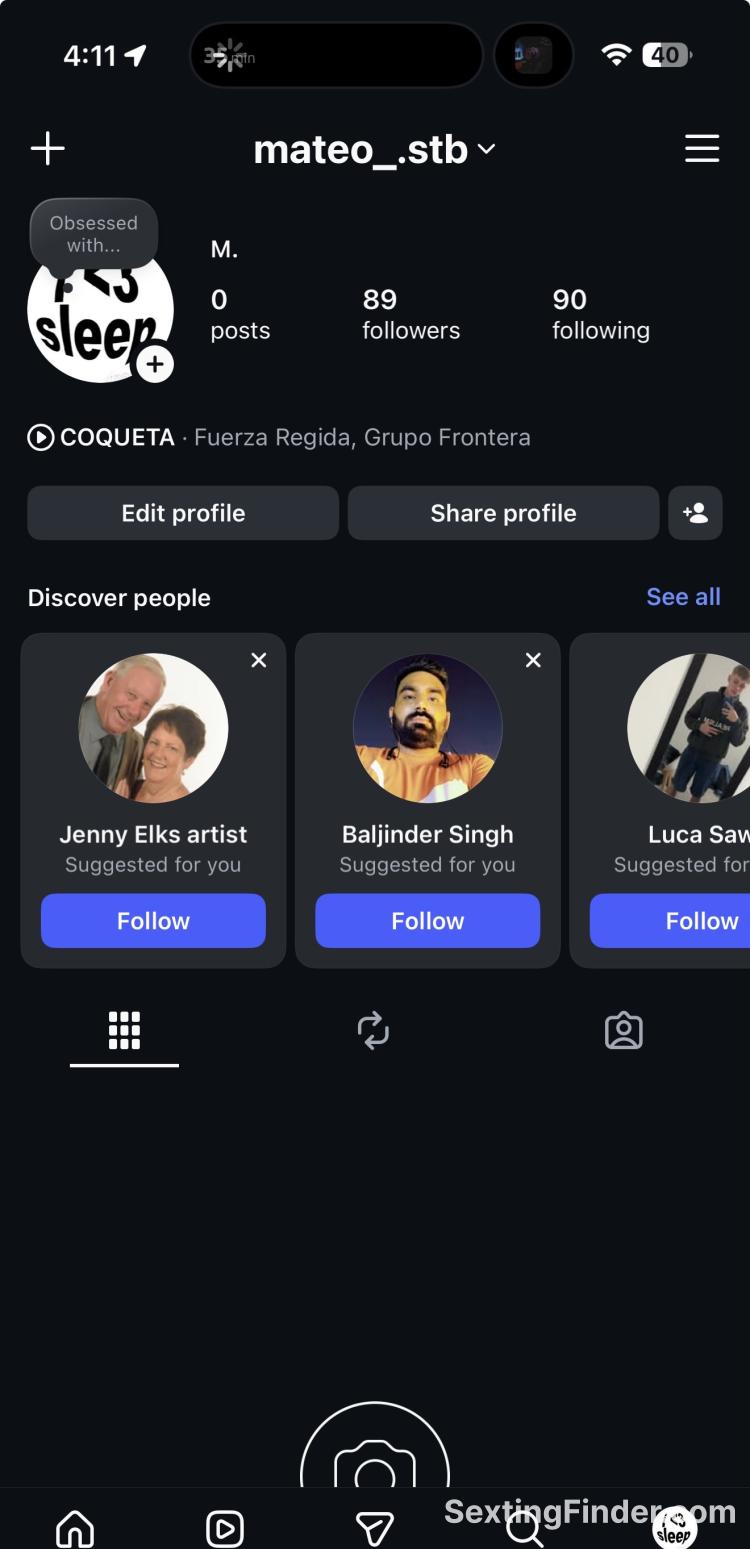Open the hamburger menu
Image resolution: width=750 pixels, height=1549 pixels.
pyautogui.click(x=701, y=148)
